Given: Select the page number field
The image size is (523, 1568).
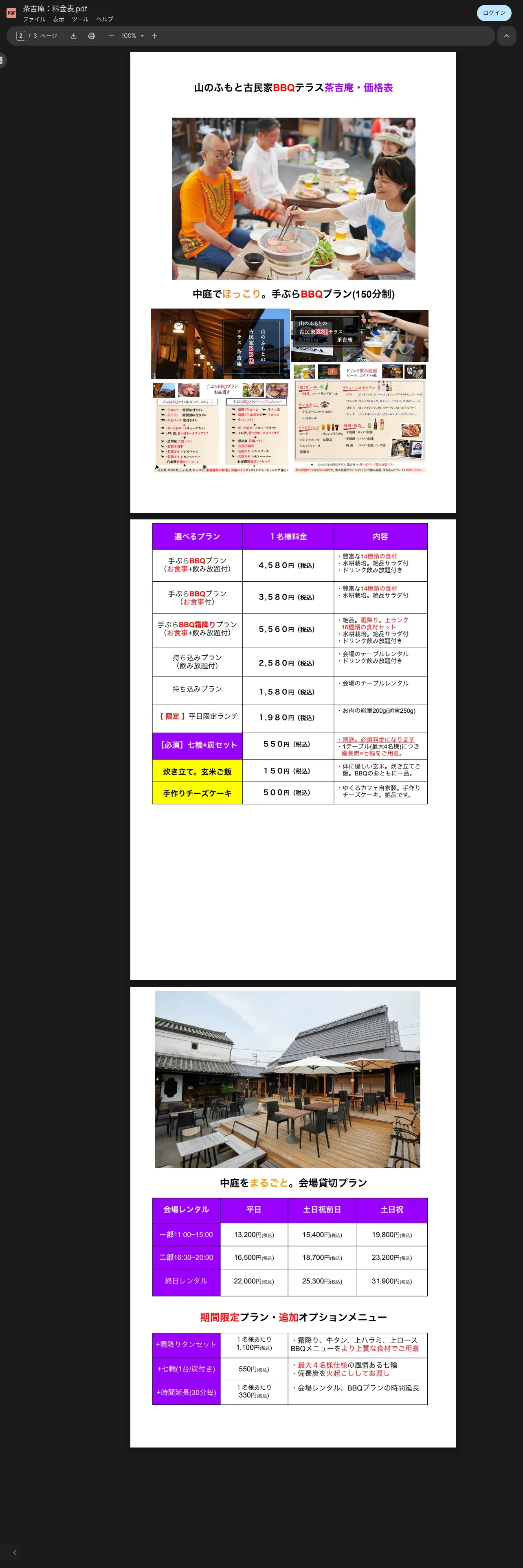Looking at the screenshot, I should pyautogui.click(x=21, y=36).
